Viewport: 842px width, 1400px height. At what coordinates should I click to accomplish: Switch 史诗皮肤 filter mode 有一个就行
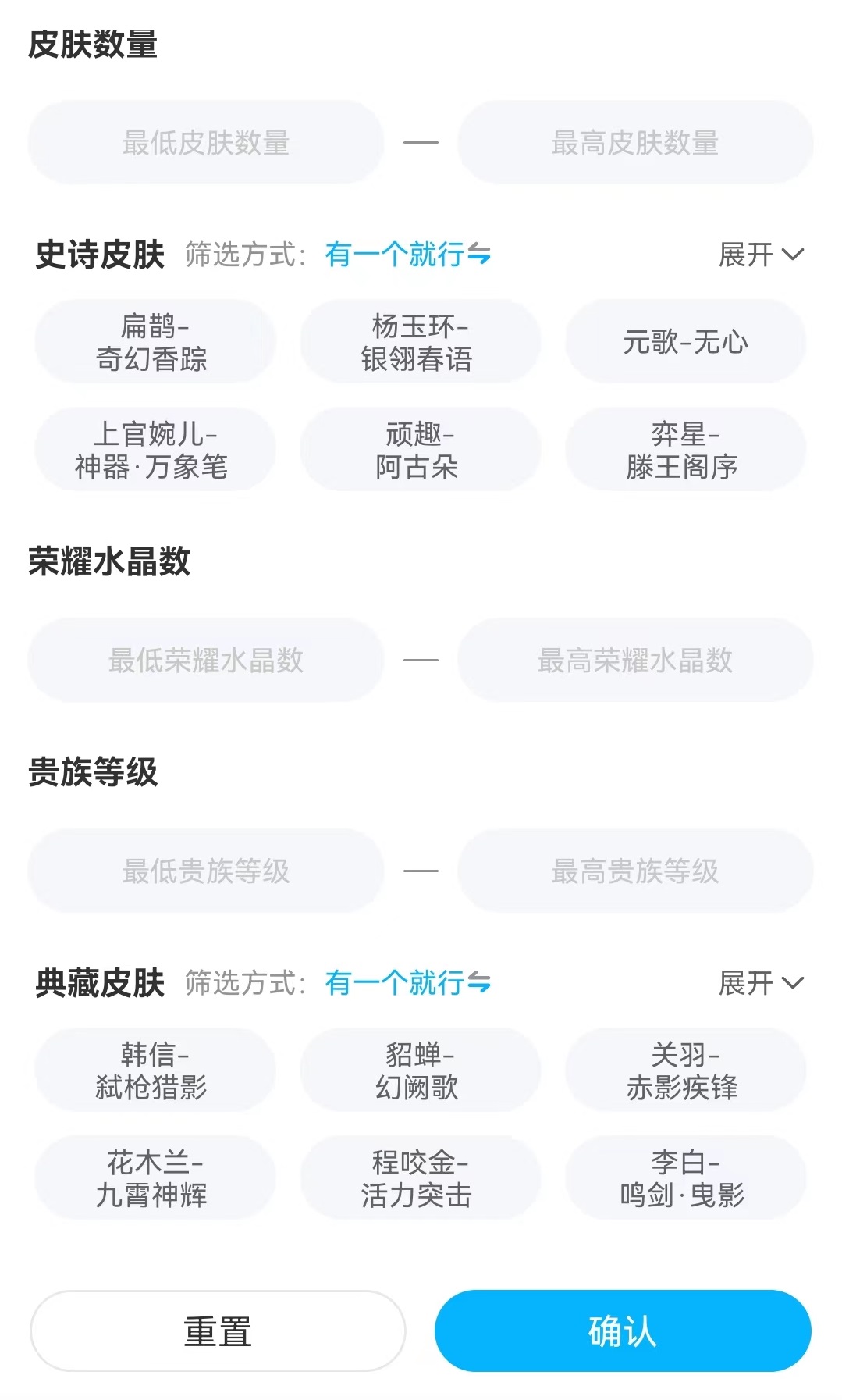[x=407, y=255]
